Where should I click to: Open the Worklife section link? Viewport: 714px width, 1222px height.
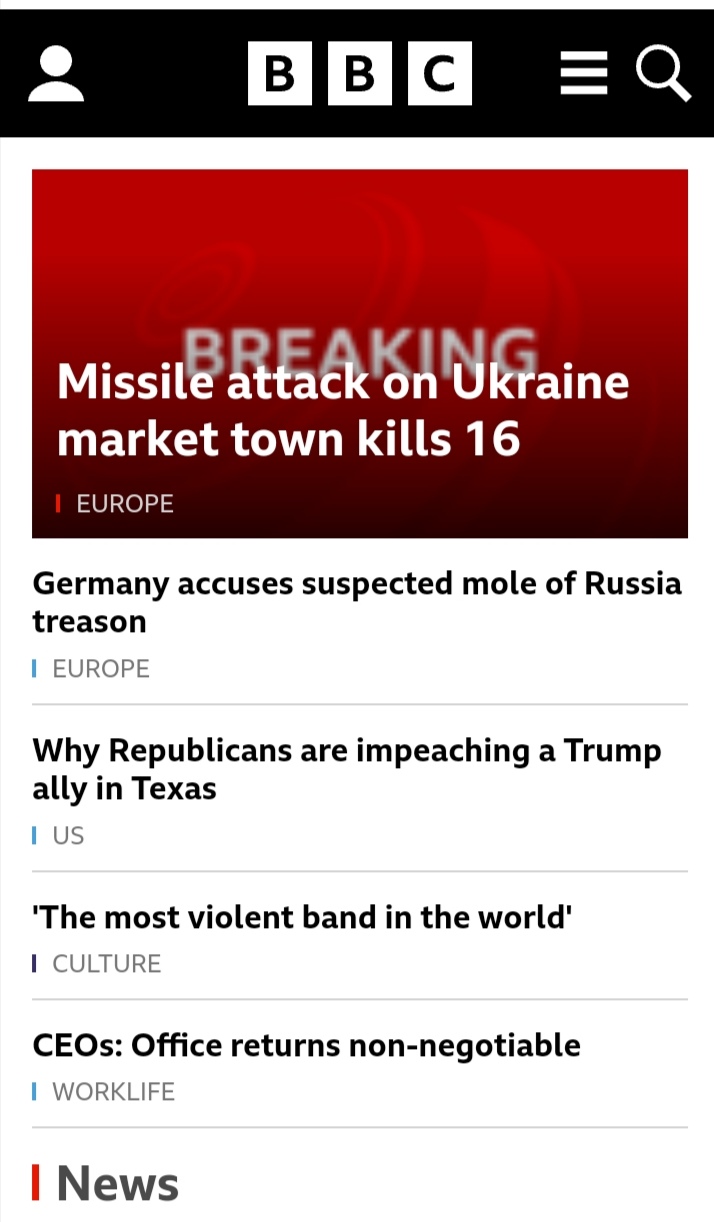113,1092
